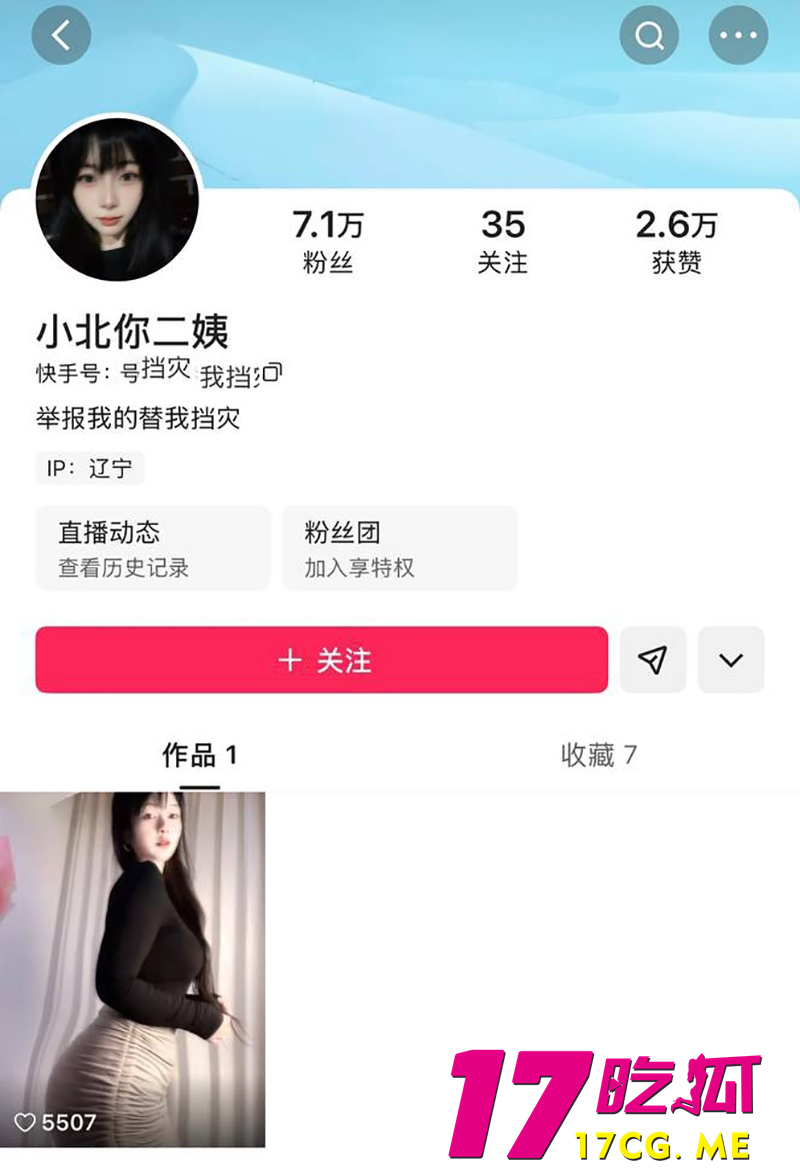
Task: Expand the 关注 35 following list
Action: pos(502,240)
